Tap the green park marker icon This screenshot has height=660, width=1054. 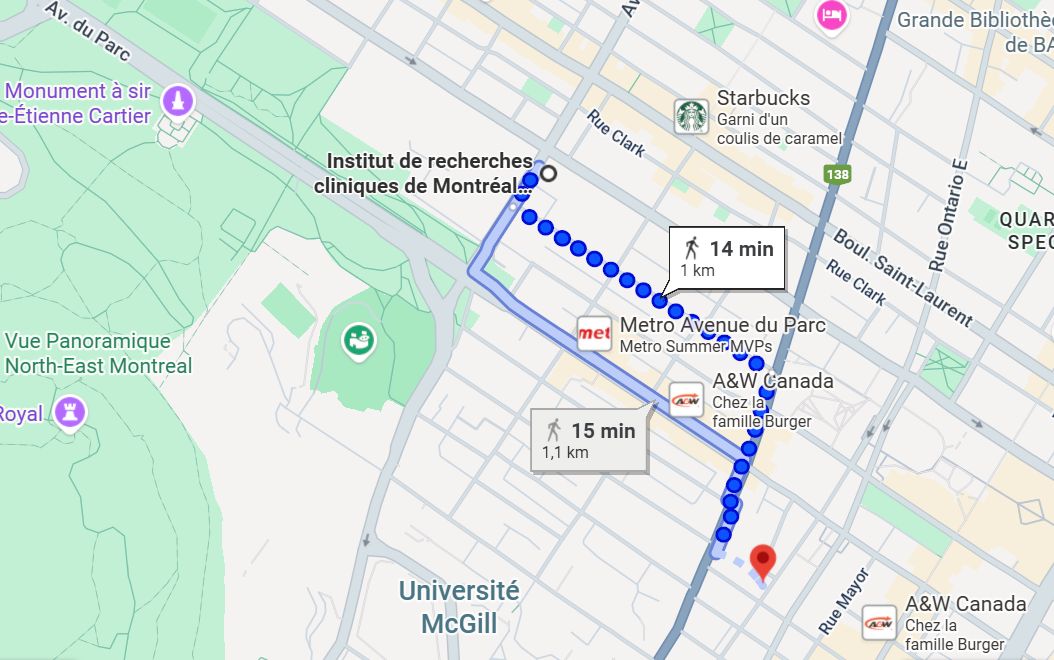click(357, 342)
